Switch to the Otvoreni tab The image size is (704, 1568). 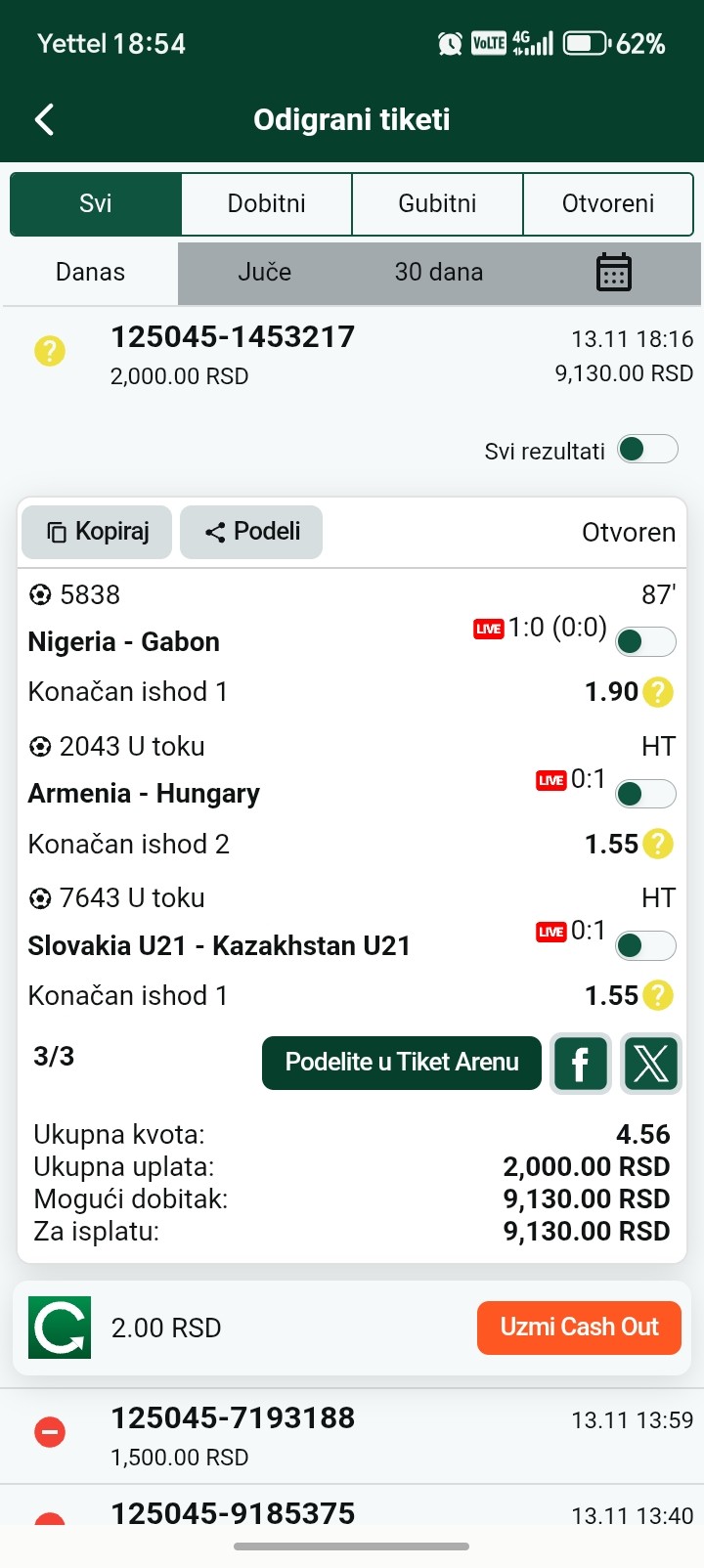tap(608, 203)
